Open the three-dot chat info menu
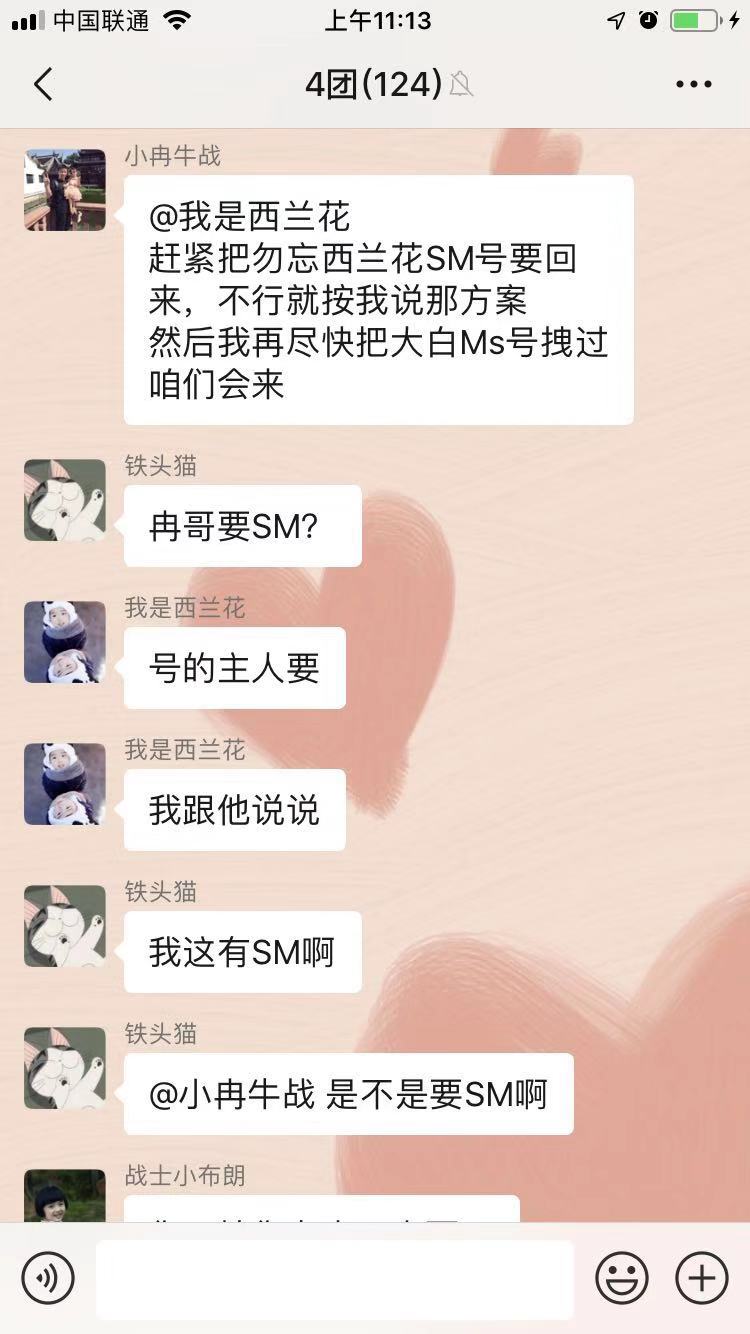This screenshot has height=1334, width=750. (693, 85)
